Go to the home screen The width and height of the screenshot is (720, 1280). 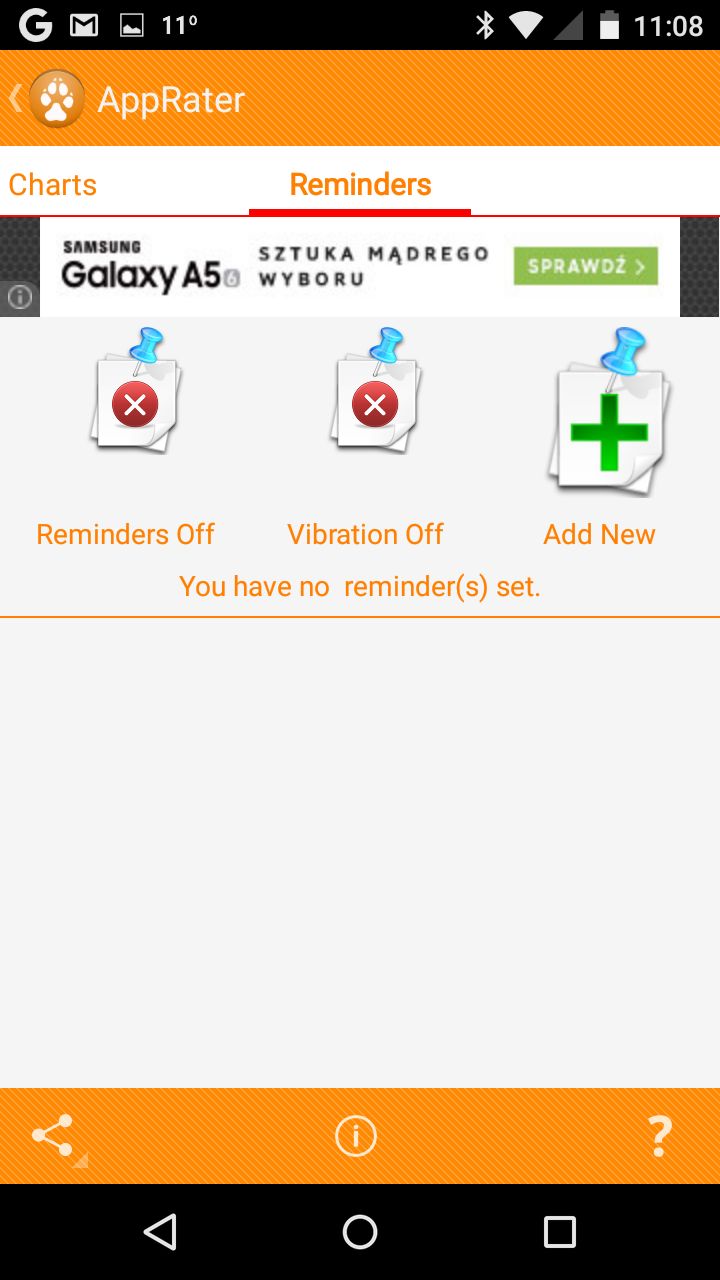click(x=360, y=1232)
